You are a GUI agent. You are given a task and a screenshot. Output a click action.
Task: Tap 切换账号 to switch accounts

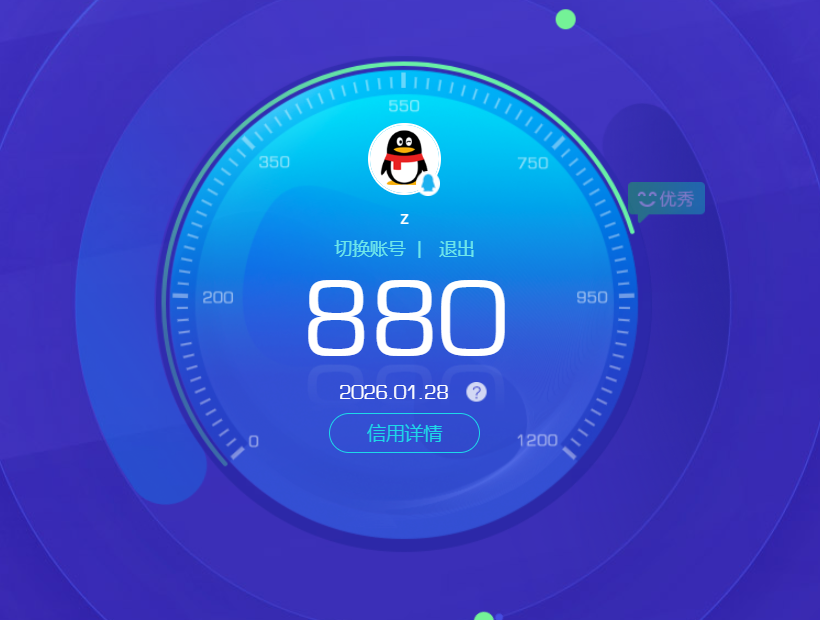[x=369, y=249]
